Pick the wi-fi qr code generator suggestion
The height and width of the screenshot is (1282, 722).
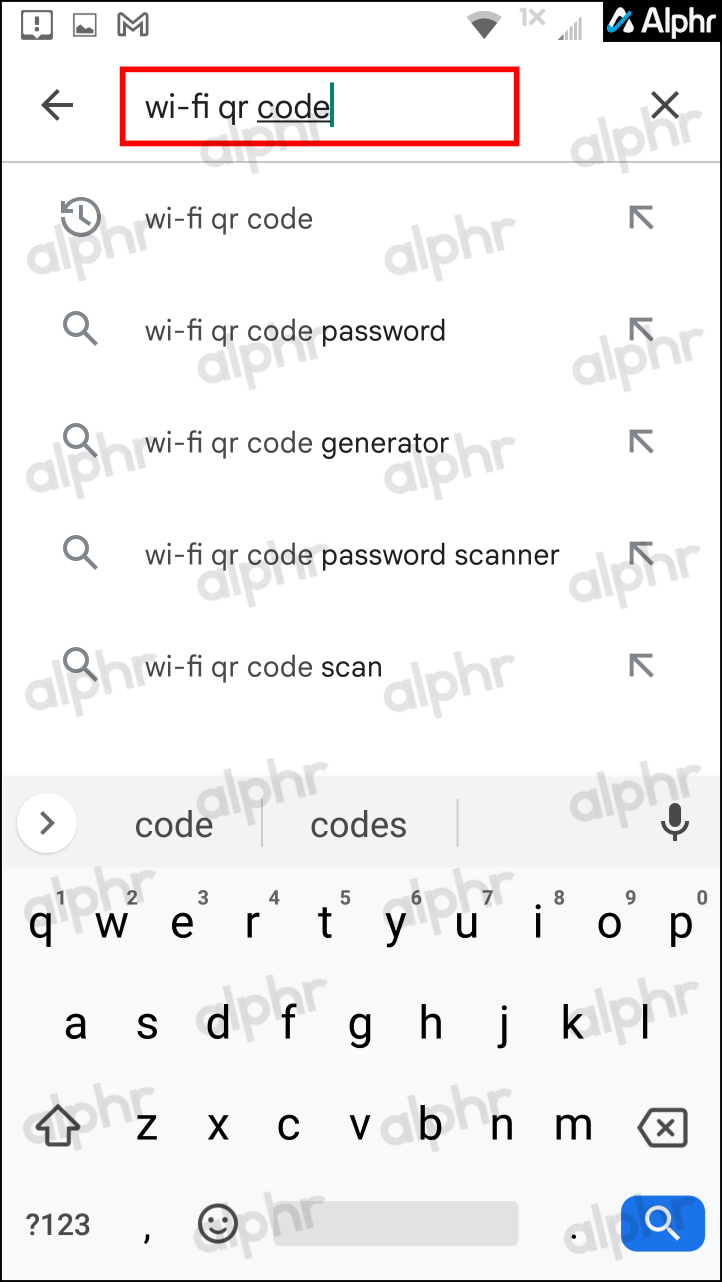pos(360,442)
